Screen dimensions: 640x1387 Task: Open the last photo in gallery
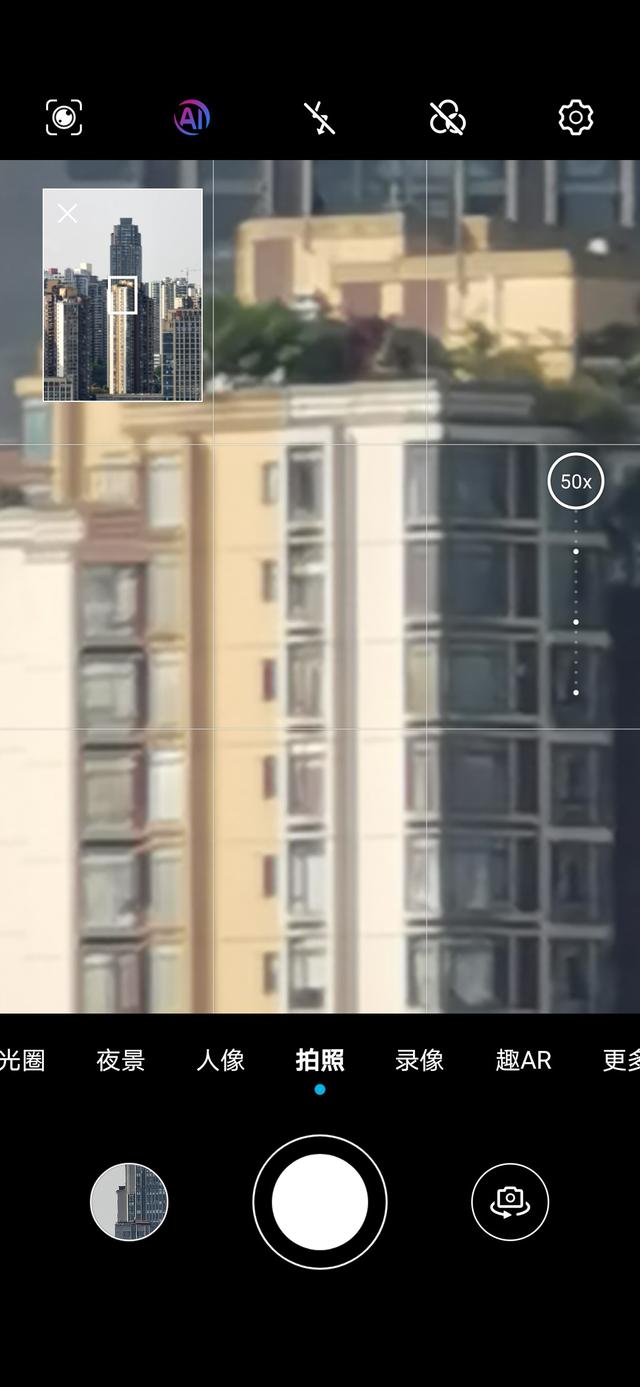pyautogui.click(x=129, y=1202)
